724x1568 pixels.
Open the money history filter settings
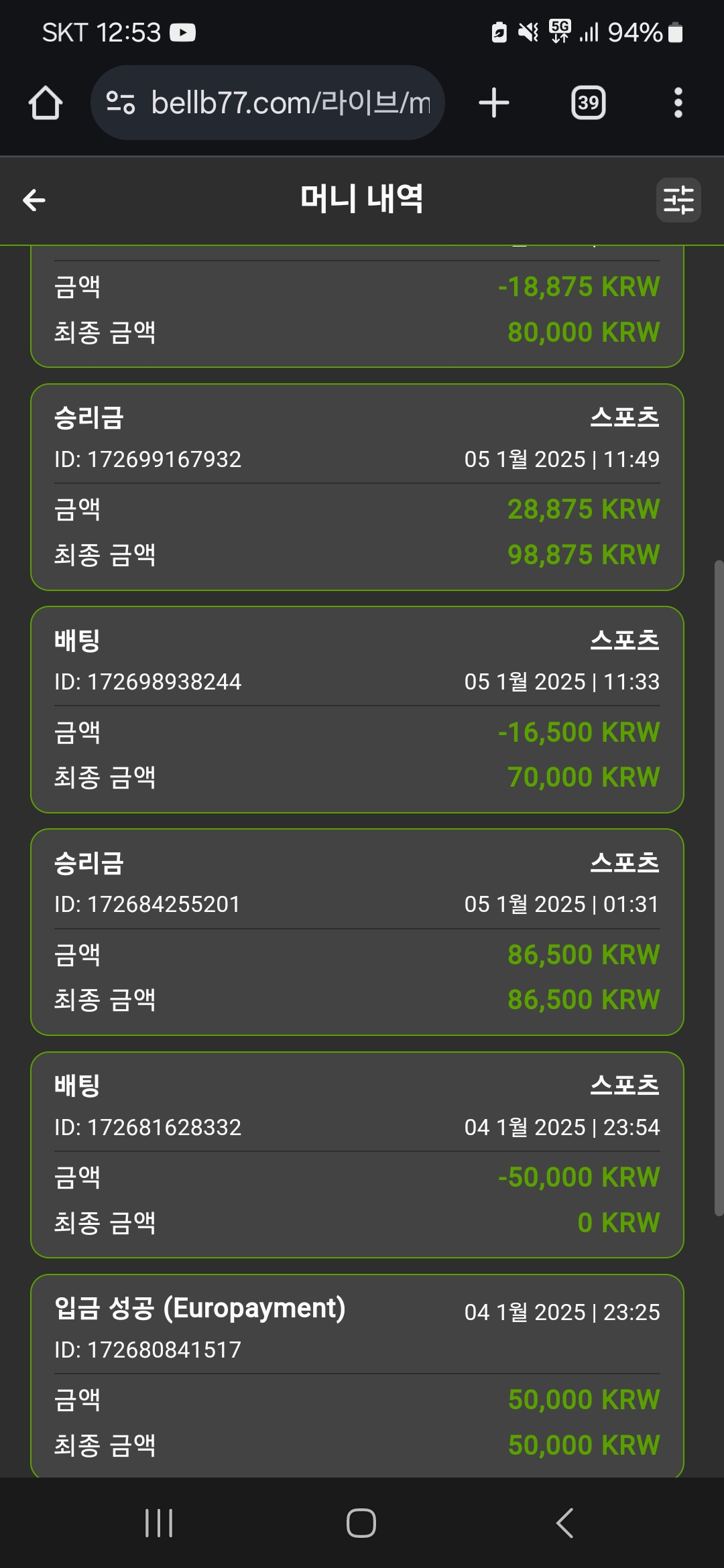coord(678,200)
